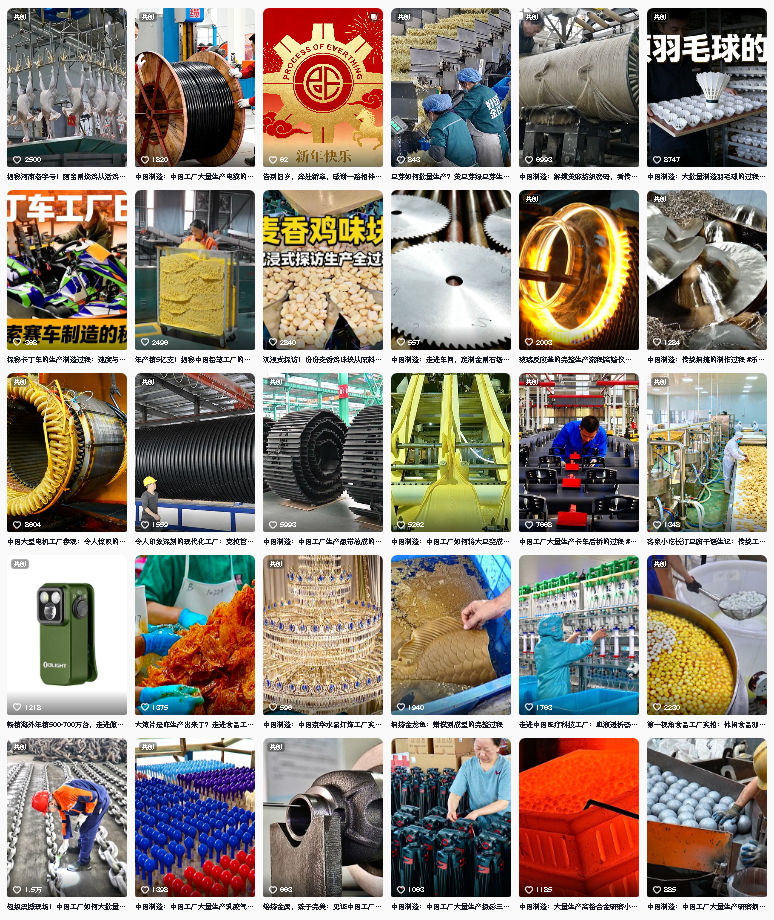The image size is (774, 920).
Task: Play the circular saw blades video
Action: pyautogui.click(x=451, y=270)
